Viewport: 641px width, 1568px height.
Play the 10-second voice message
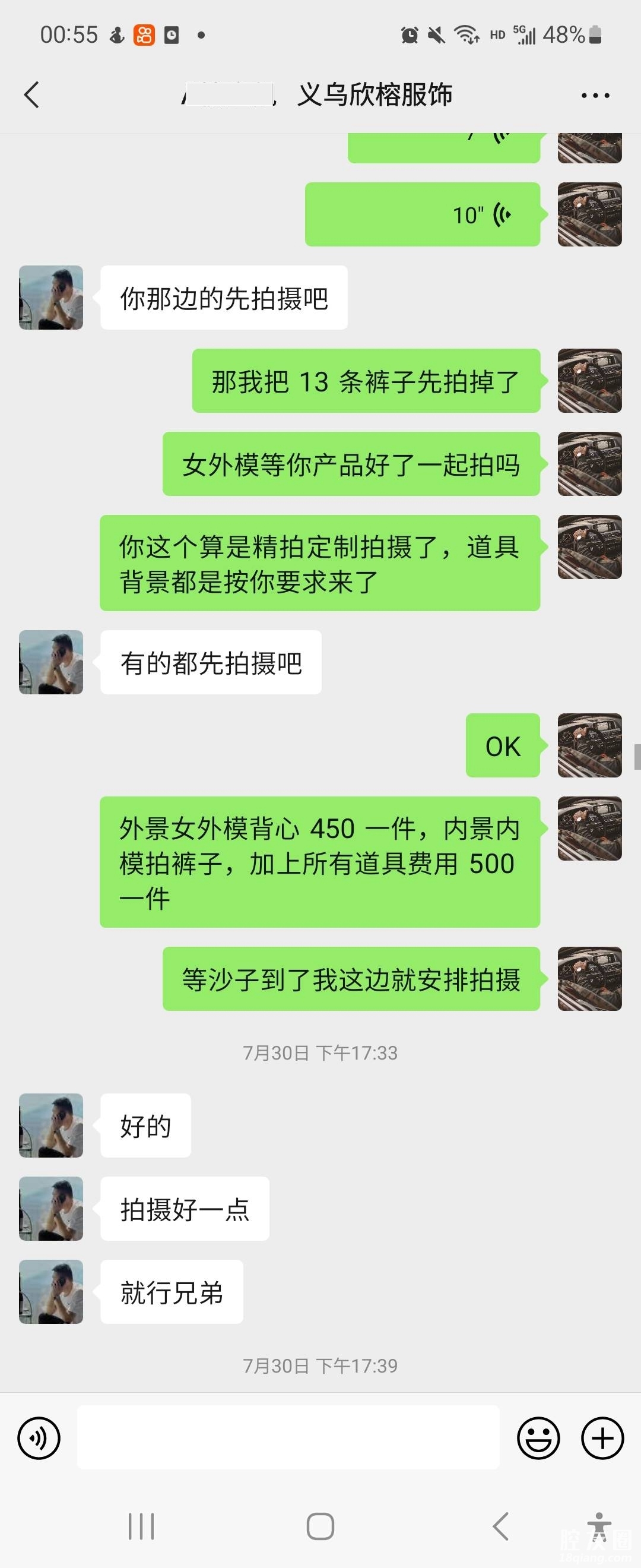point(422,215)
